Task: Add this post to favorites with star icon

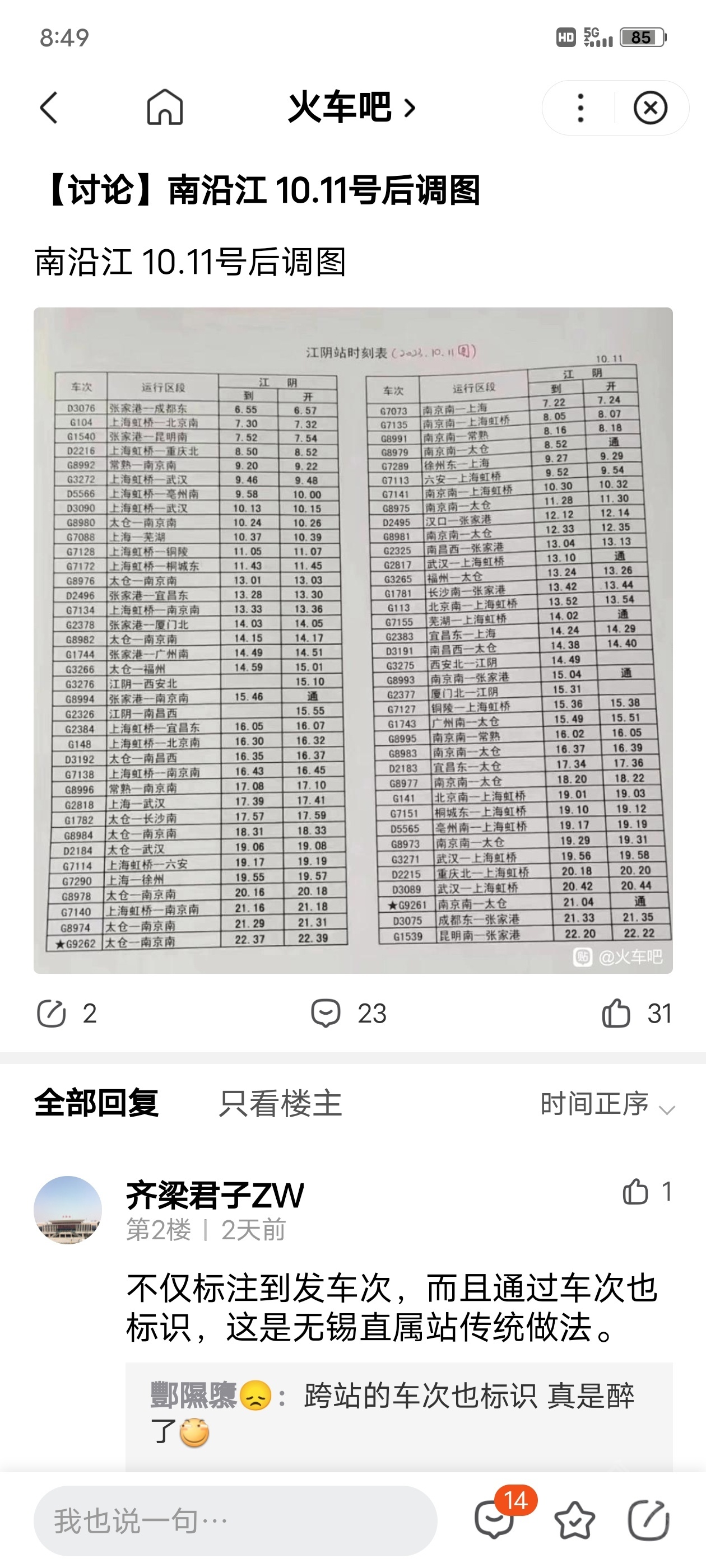Action: tap(574, 1520)
